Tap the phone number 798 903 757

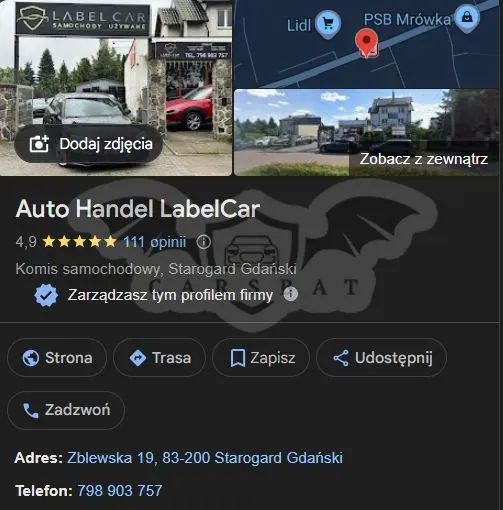[120, 491]
